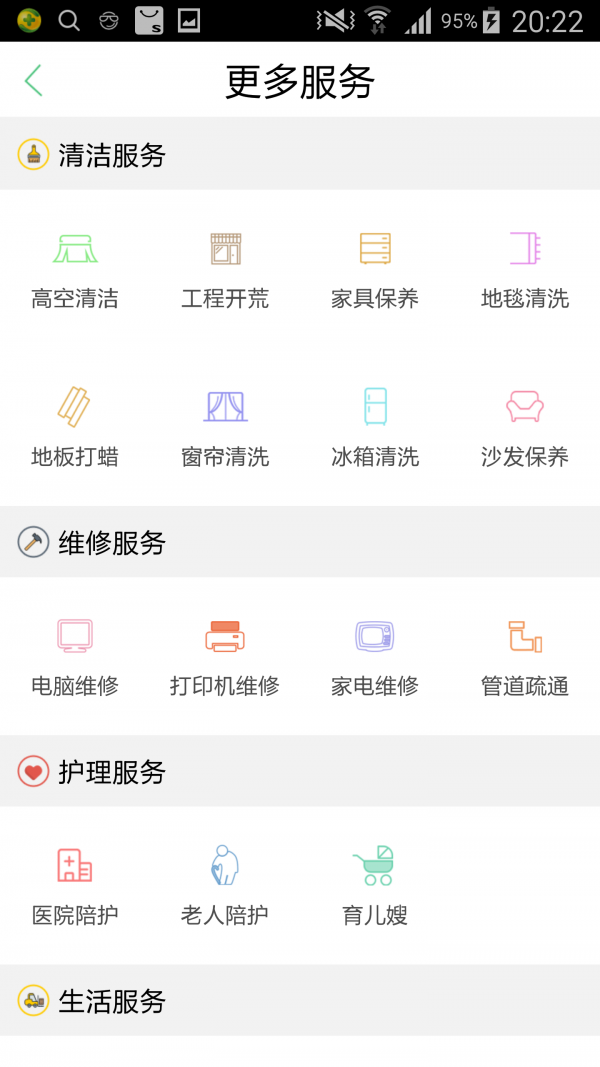
Task: Open 电脑维修 repair service
Action: pos(75,657)
